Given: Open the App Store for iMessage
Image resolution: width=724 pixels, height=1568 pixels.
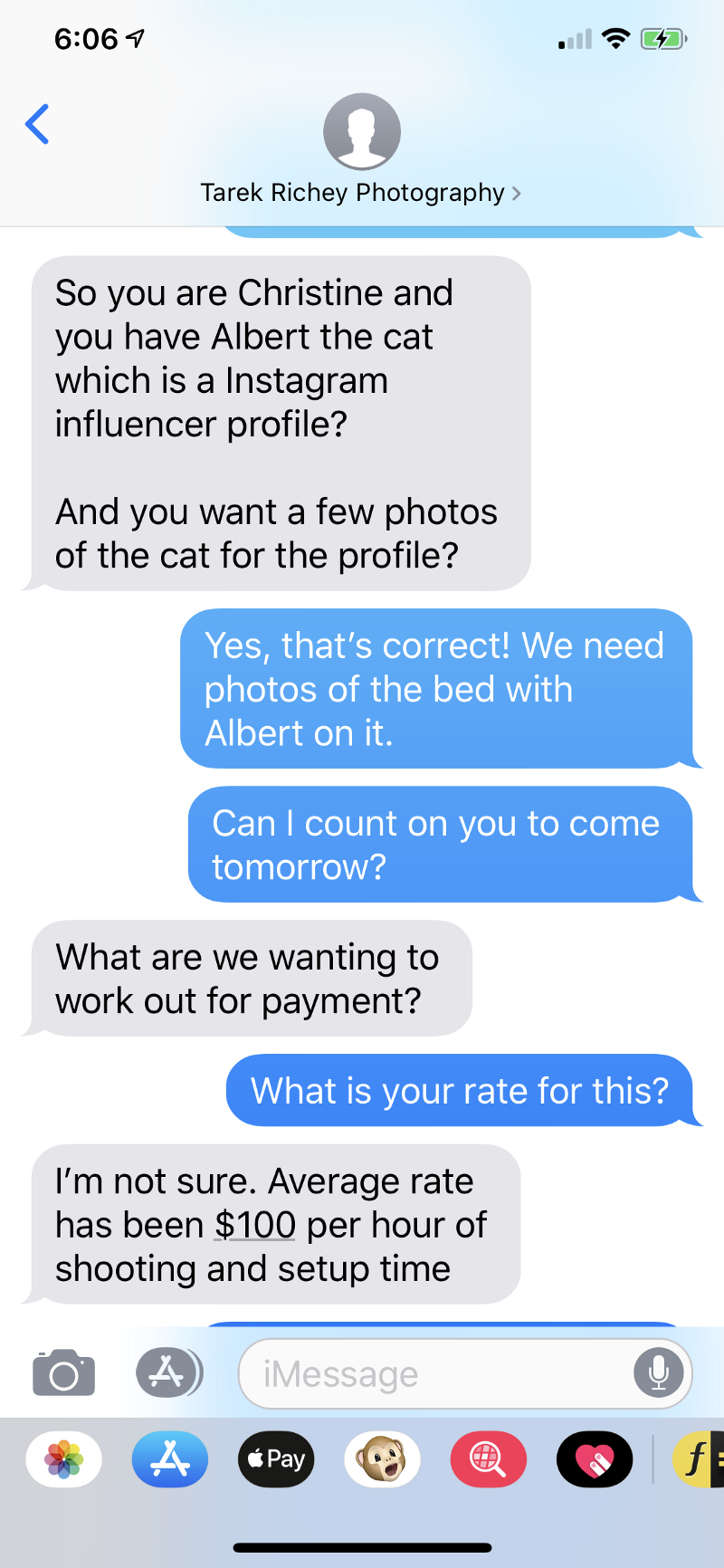Looking at the screenshot, I should (x=170, y=1459).
